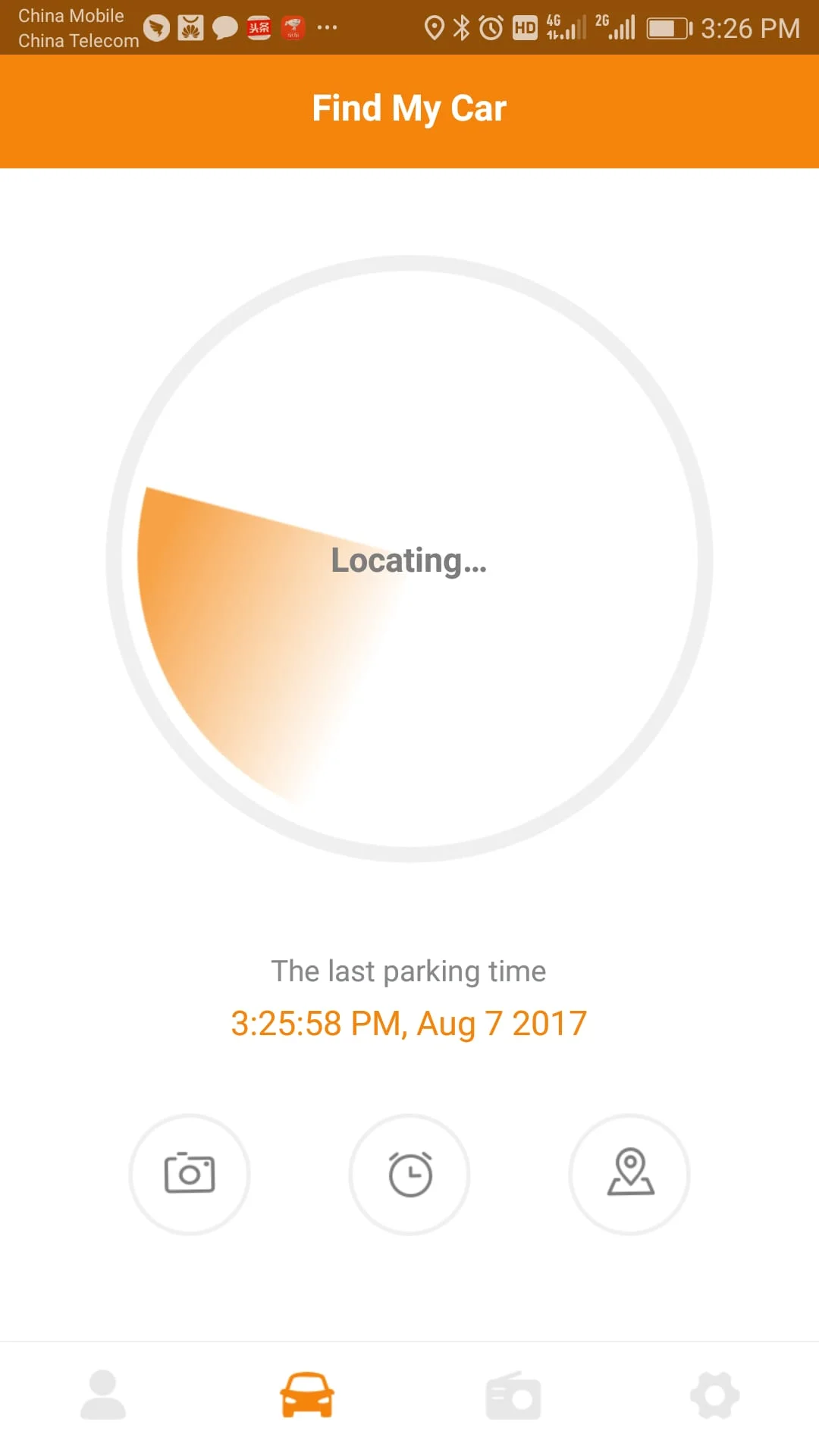Click the Find My Car title bar

[409, 108]
